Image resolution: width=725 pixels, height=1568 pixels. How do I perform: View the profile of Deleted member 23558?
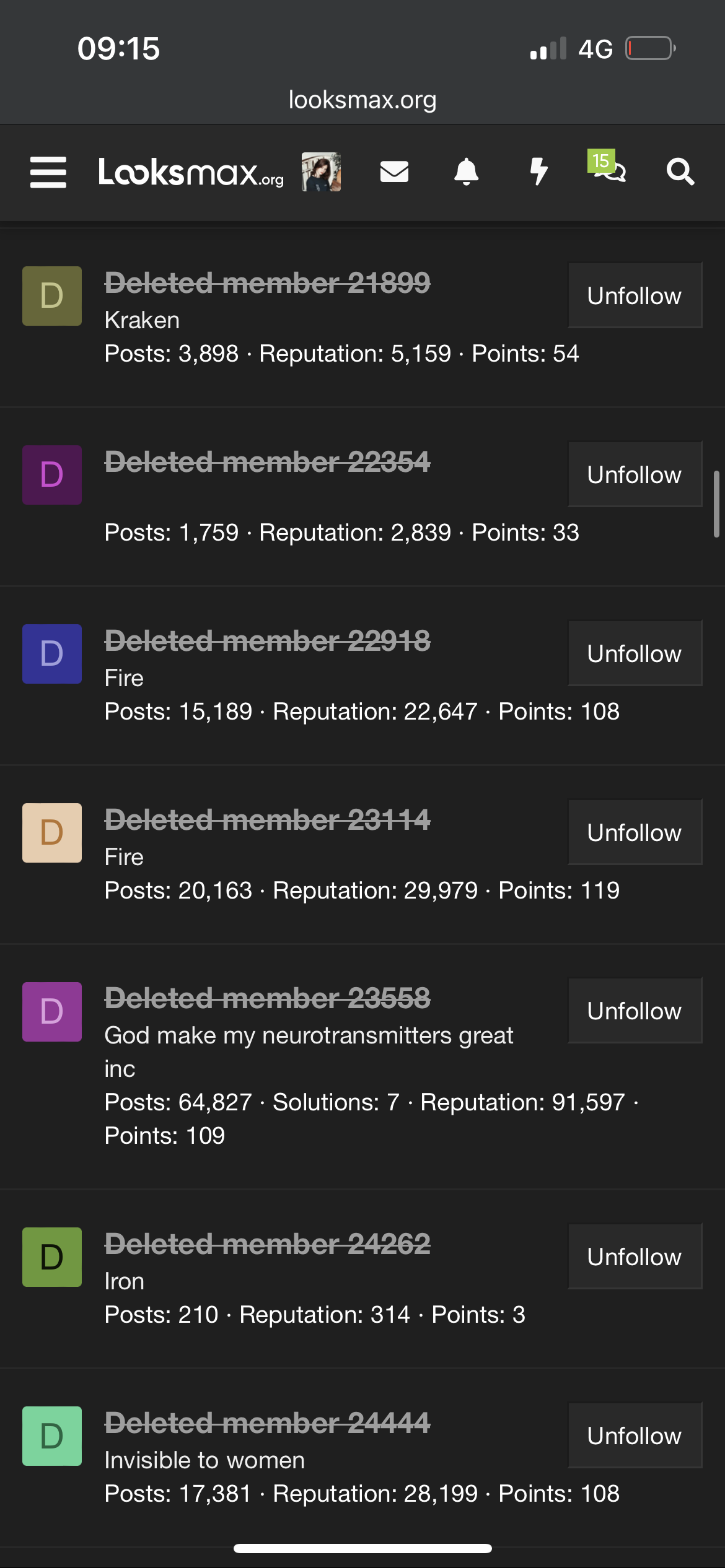[267, 998]
